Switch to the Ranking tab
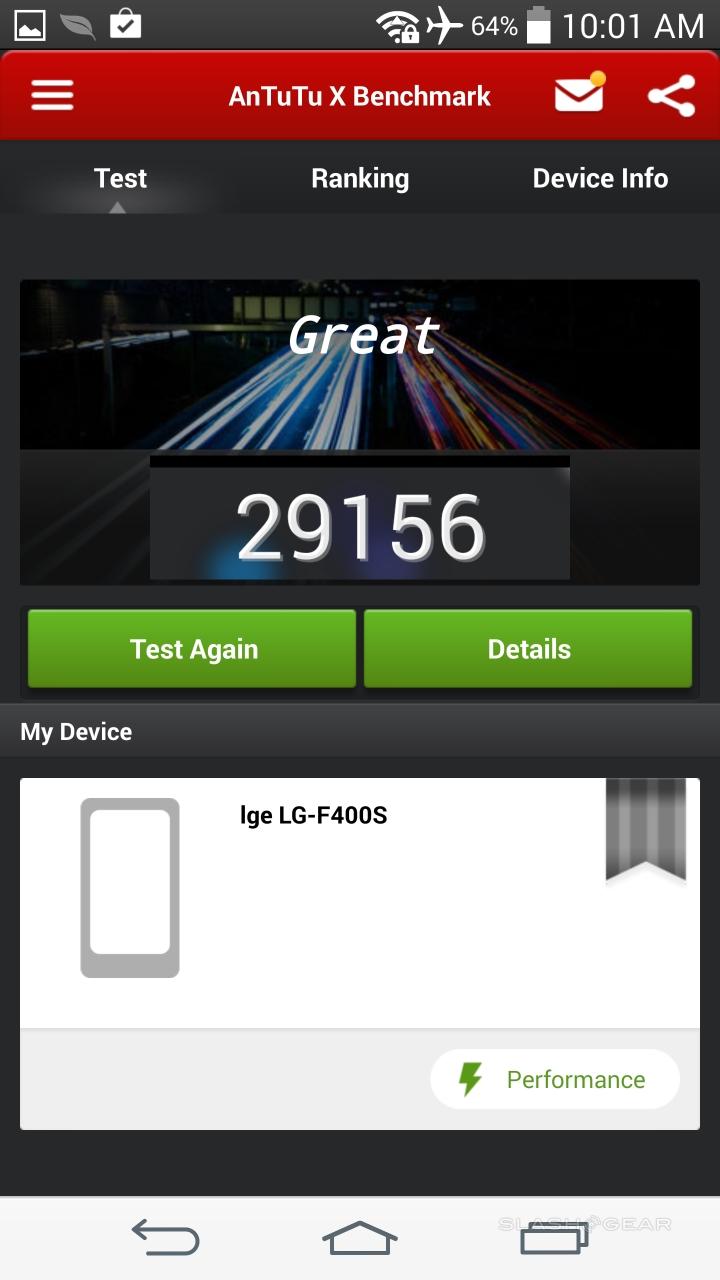 [360, 179]
